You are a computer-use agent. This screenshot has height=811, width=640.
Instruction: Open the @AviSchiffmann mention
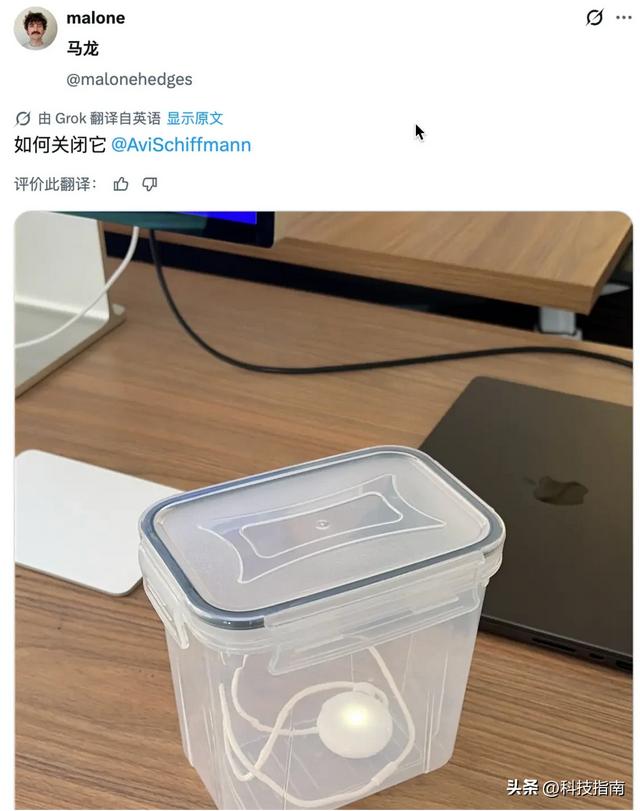(x=181, y=145)
